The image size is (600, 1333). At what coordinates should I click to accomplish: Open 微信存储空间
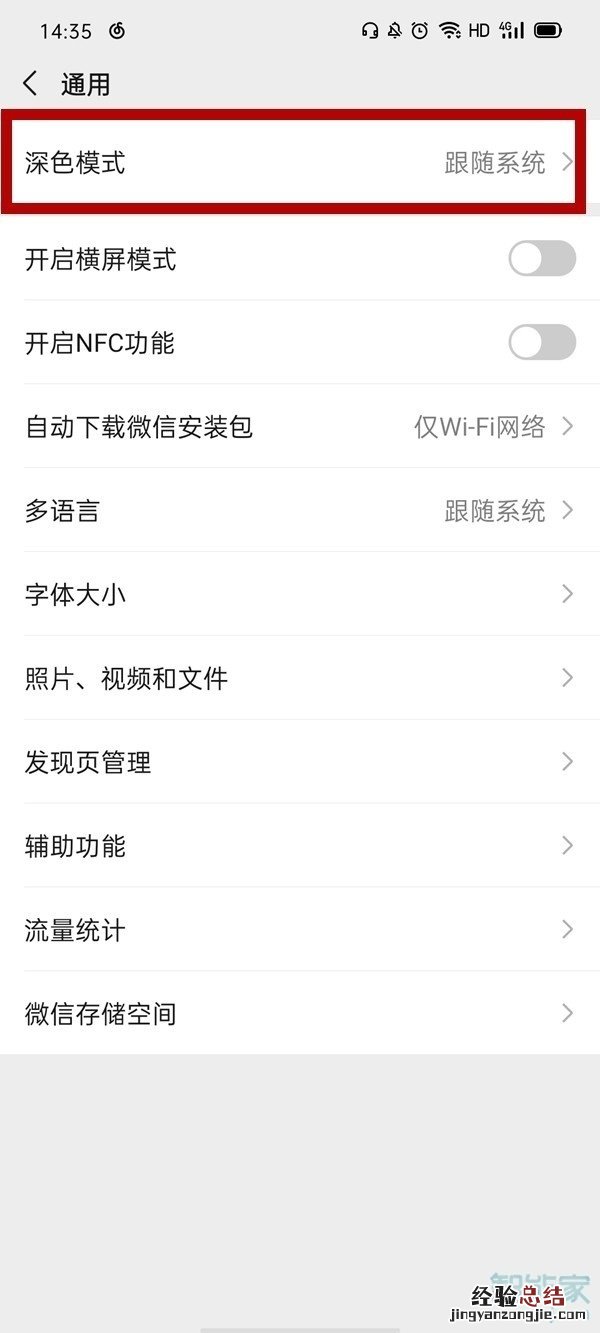click(x=300, y=1014)
